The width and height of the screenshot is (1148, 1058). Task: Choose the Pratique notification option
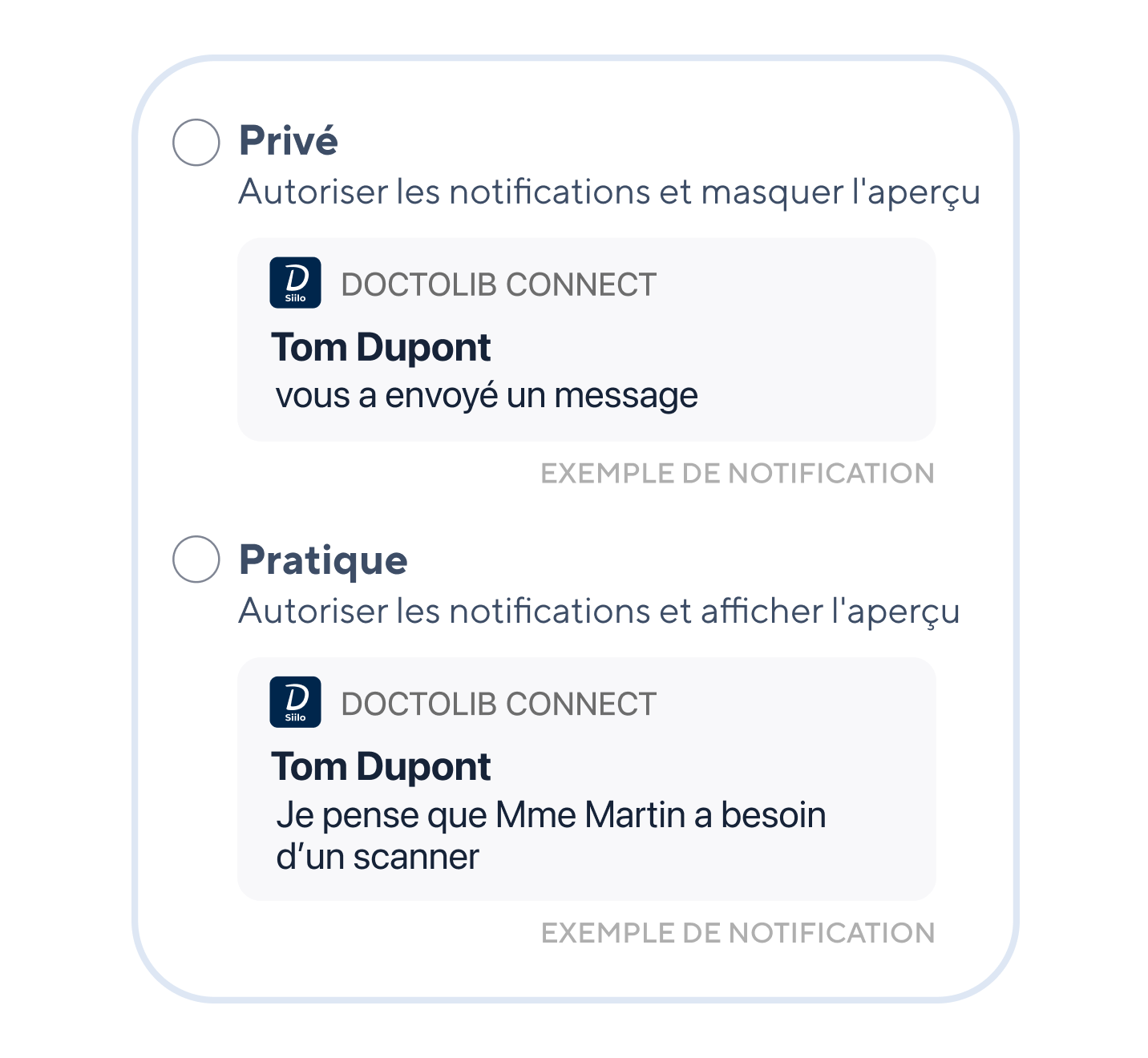pos(196,559)
